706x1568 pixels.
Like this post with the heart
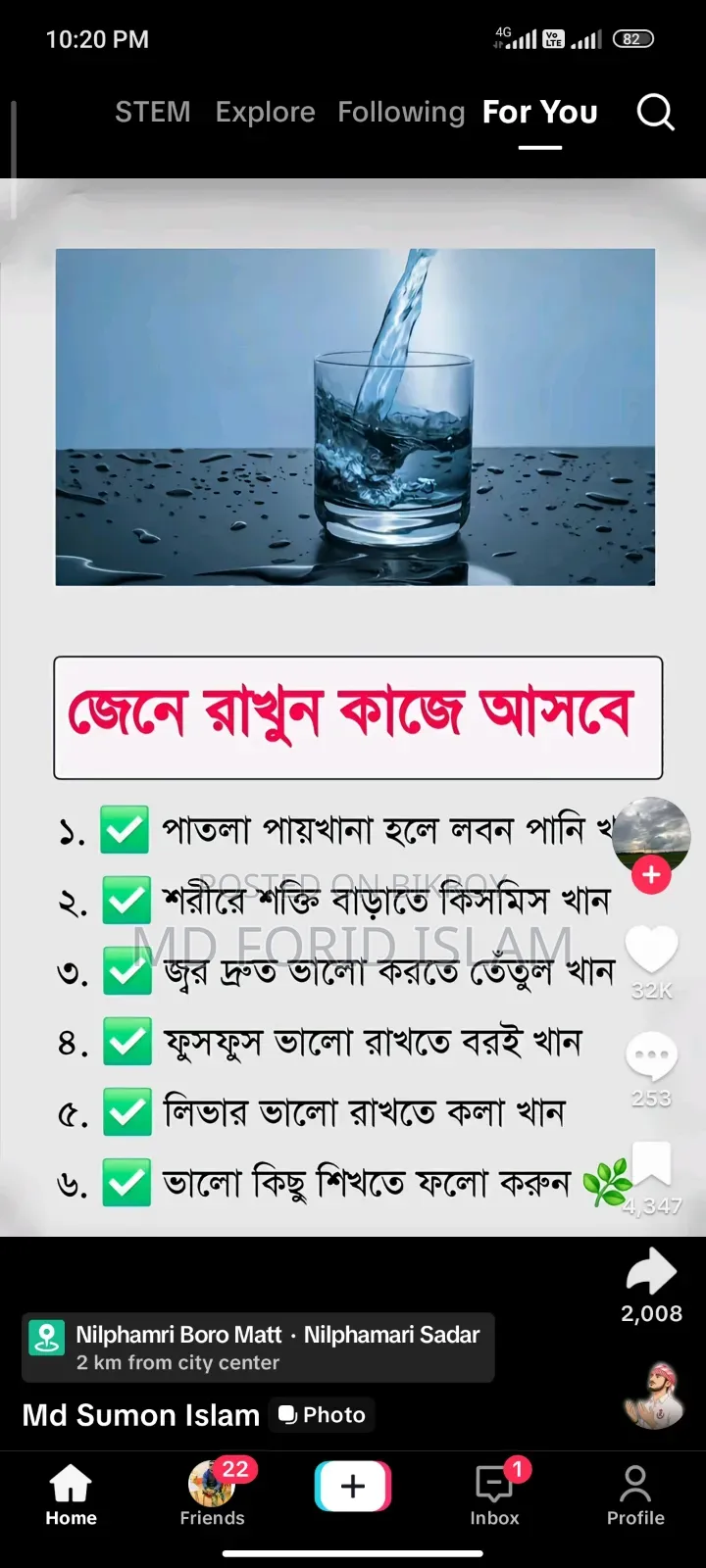(x=651, y=949)
